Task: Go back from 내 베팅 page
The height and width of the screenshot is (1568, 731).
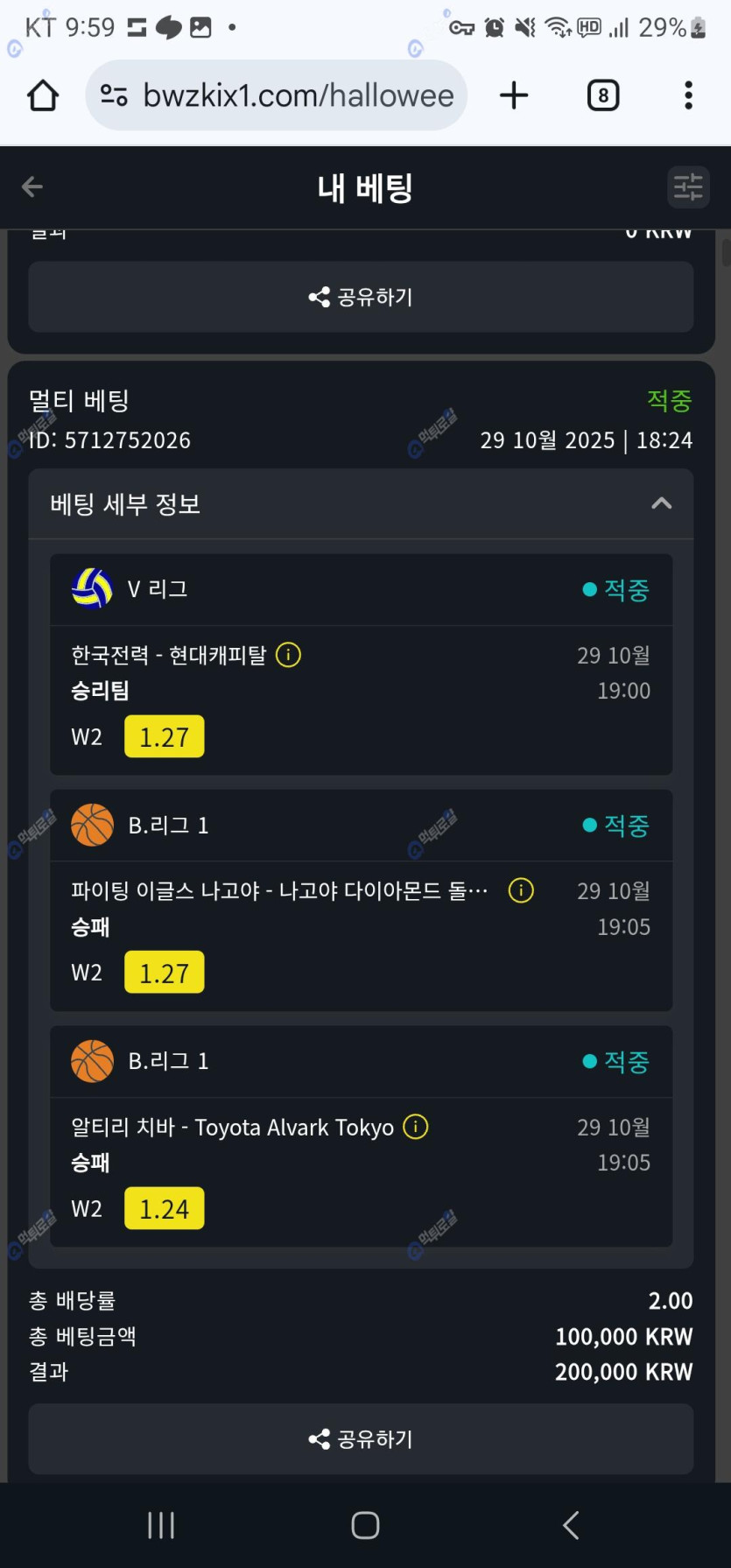Action: pos(32,186)
